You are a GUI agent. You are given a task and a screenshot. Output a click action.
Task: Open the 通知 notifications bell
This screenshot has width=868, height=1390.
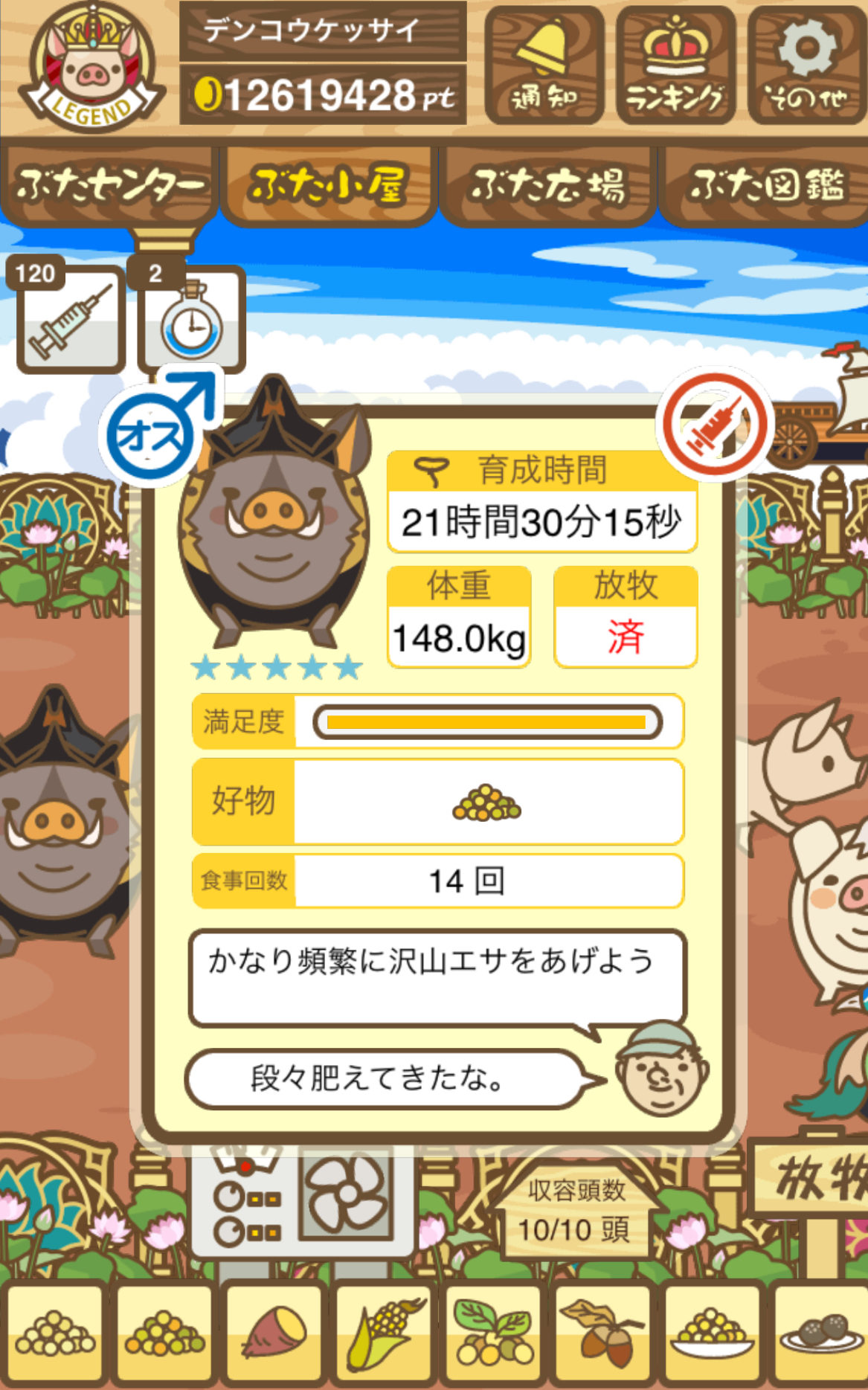pyautogui.click(x=544, y=65)
